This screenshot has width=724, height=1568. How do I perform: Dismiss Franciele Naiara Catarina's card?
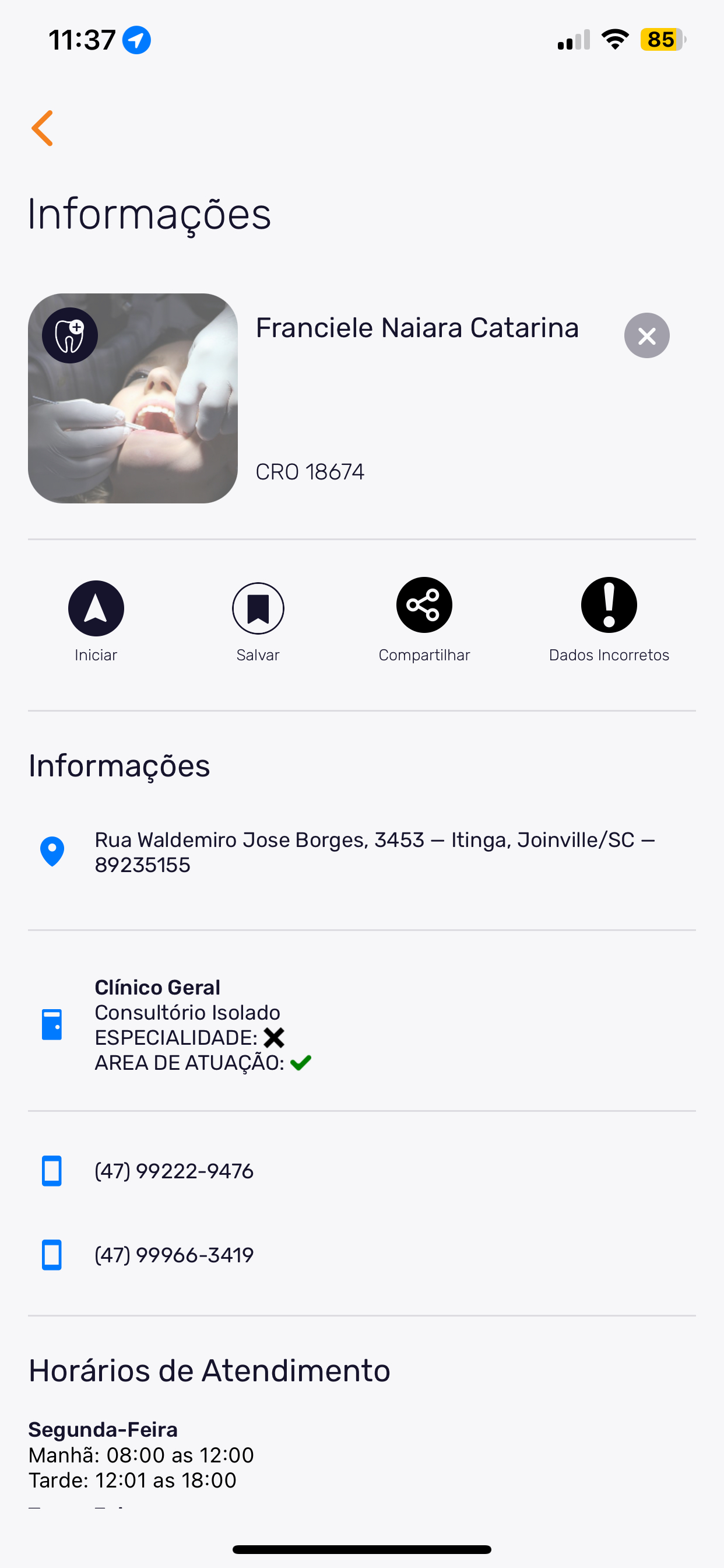click(x=646, y=335)
